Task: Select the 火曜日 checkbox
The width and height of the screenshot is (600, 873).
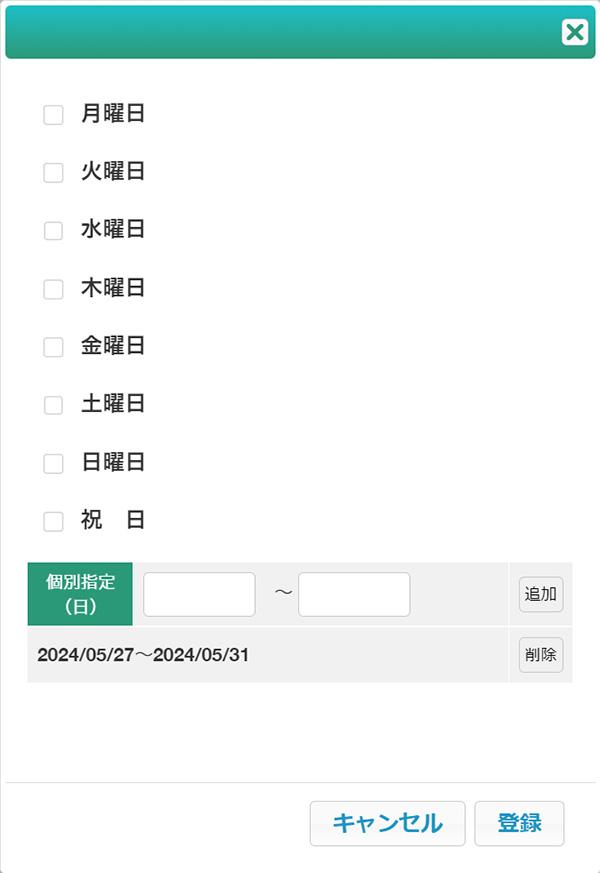Action: pyautogui.click(x=53, y=173)
